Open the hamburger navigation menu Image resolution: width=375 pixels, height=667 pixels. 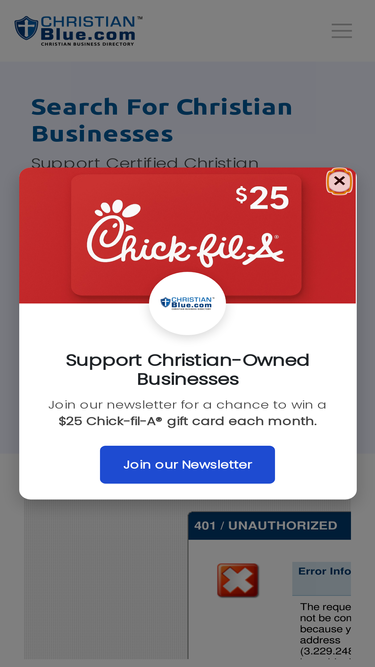pyautogui.click(x=341, y=31)
